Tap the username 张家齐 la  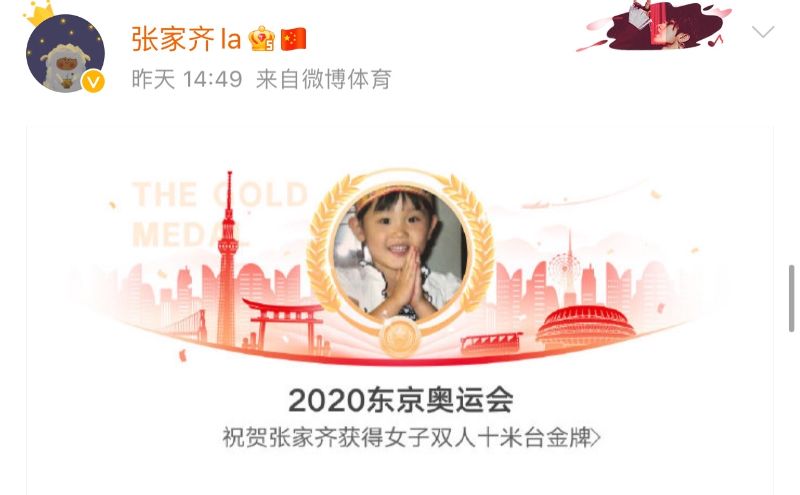tap(186, 39)
